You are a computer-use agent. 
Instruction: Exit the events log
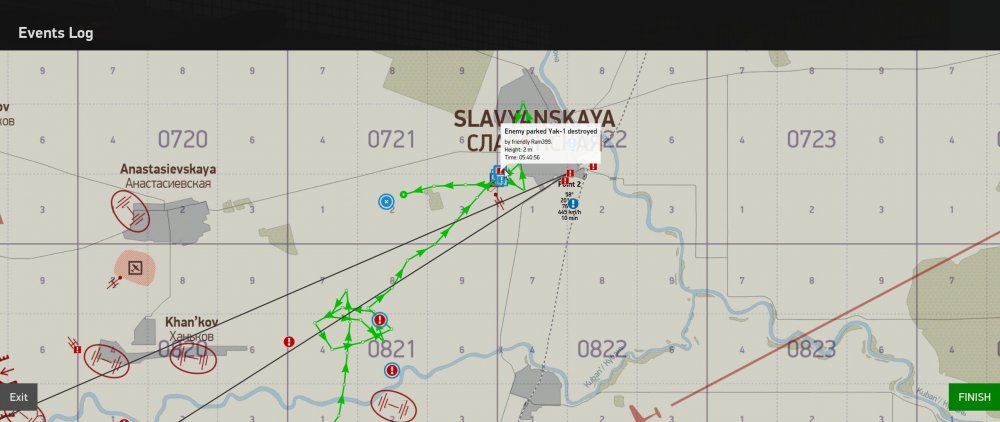(x=18, y=397)
